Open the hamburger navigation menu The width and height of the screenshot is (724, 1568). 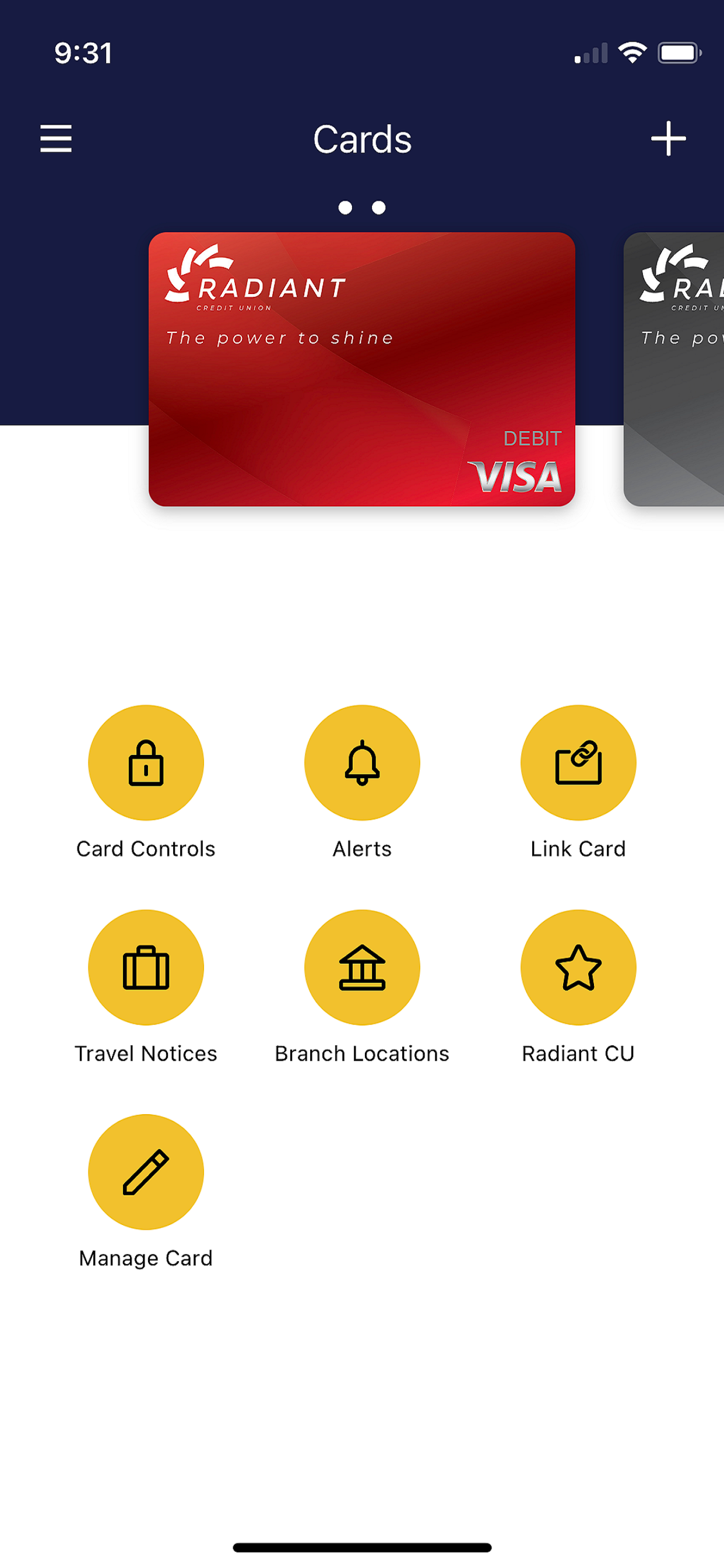pyautogui.click(x=56, y=139)
